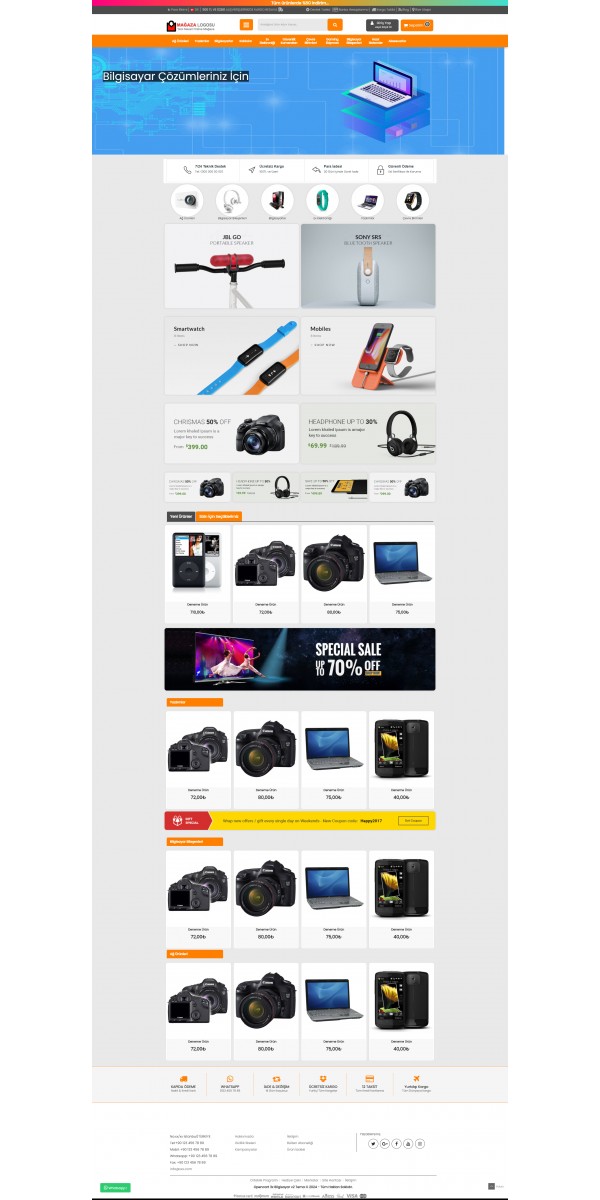
Task: Switch to the Sizin İçin Seçtiklerimiz tab
Action: 218,516
